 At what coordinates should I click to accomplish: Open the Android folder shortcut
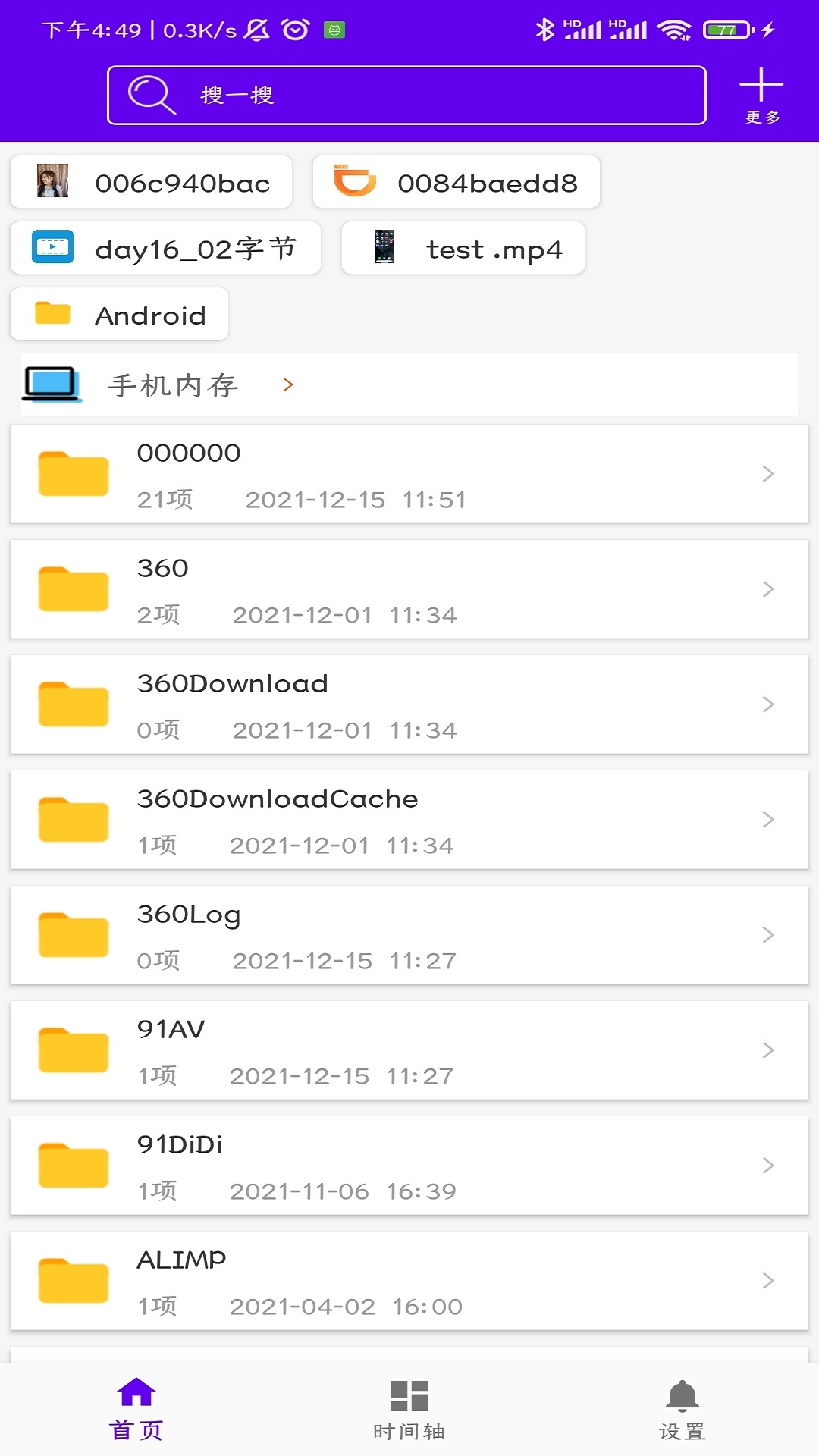(x=120, y=315)
